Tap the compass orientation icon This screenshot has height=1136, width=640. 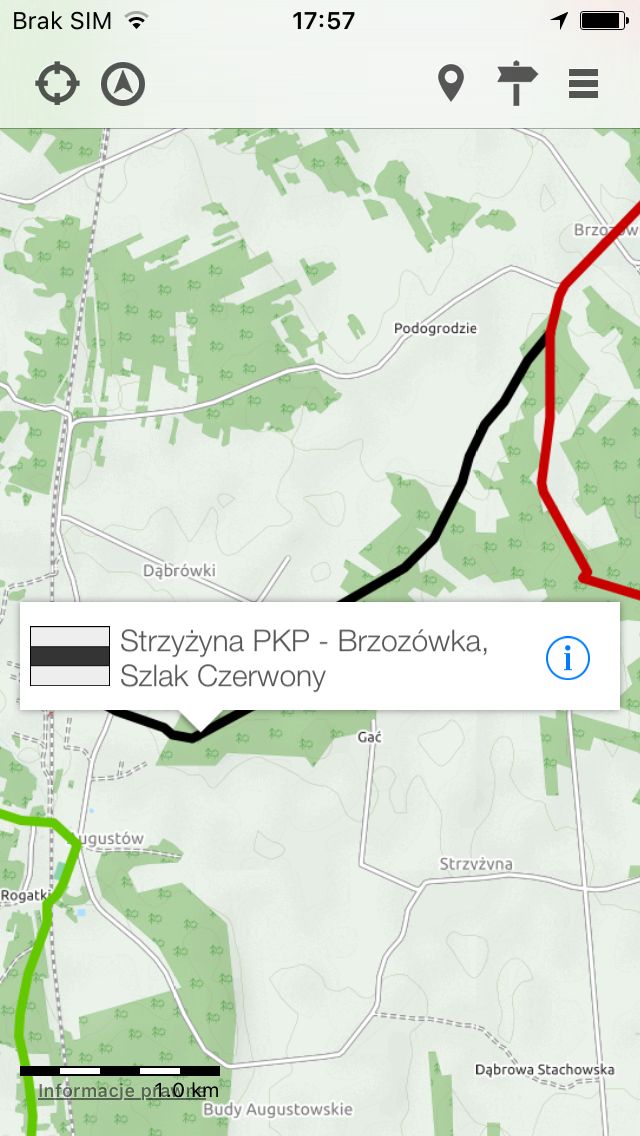coord(123,84)
